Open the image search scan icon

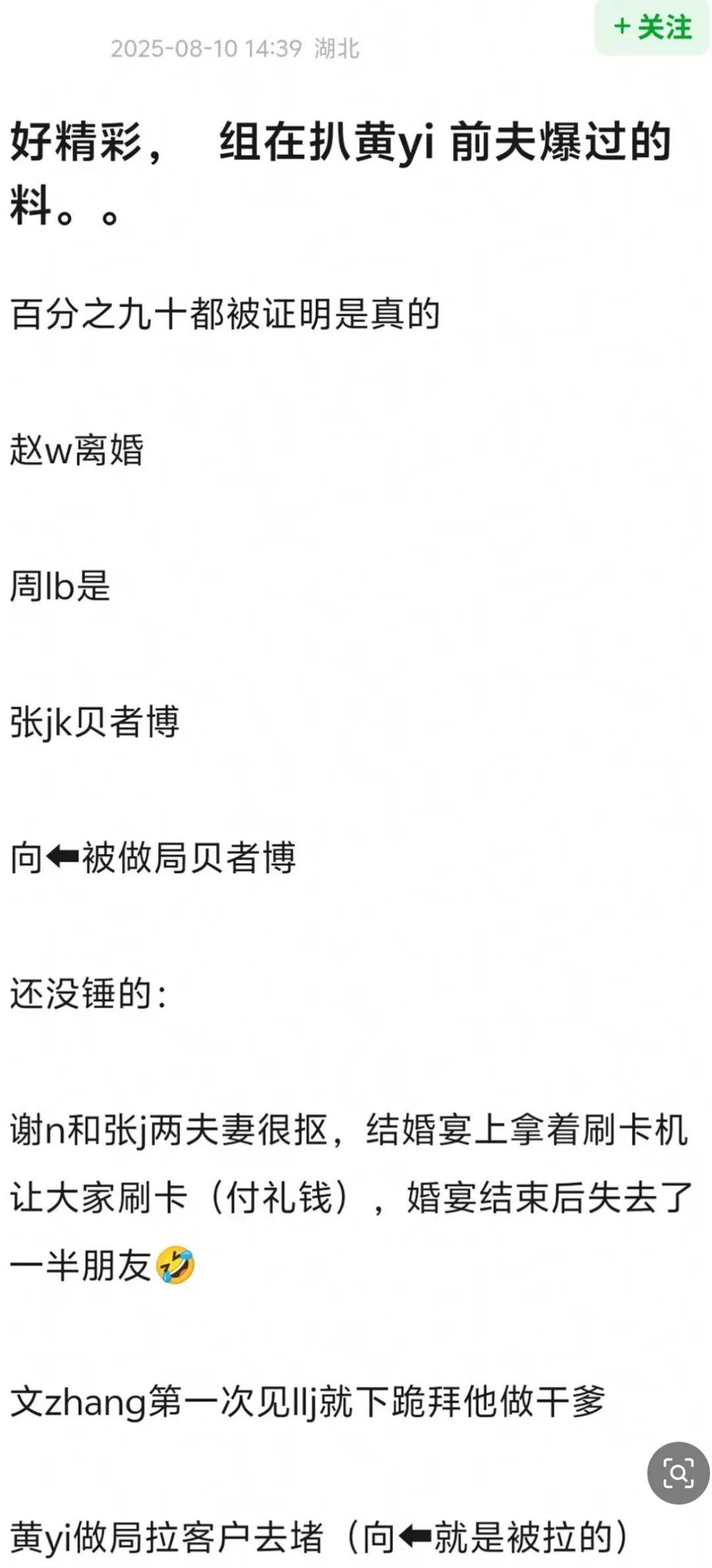678,1472
